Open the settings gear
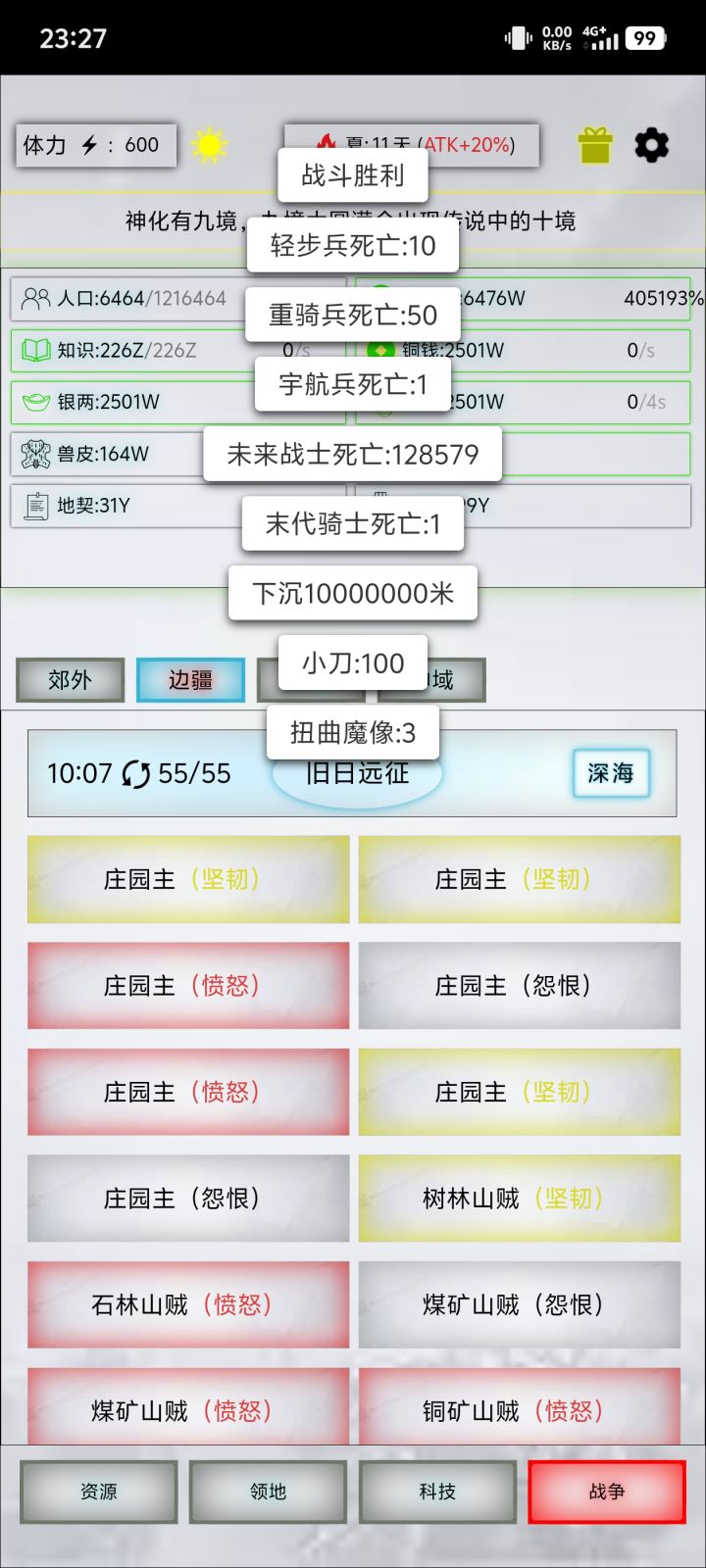The height and width of the screenshot is (1568, 706). click(651, 144)
